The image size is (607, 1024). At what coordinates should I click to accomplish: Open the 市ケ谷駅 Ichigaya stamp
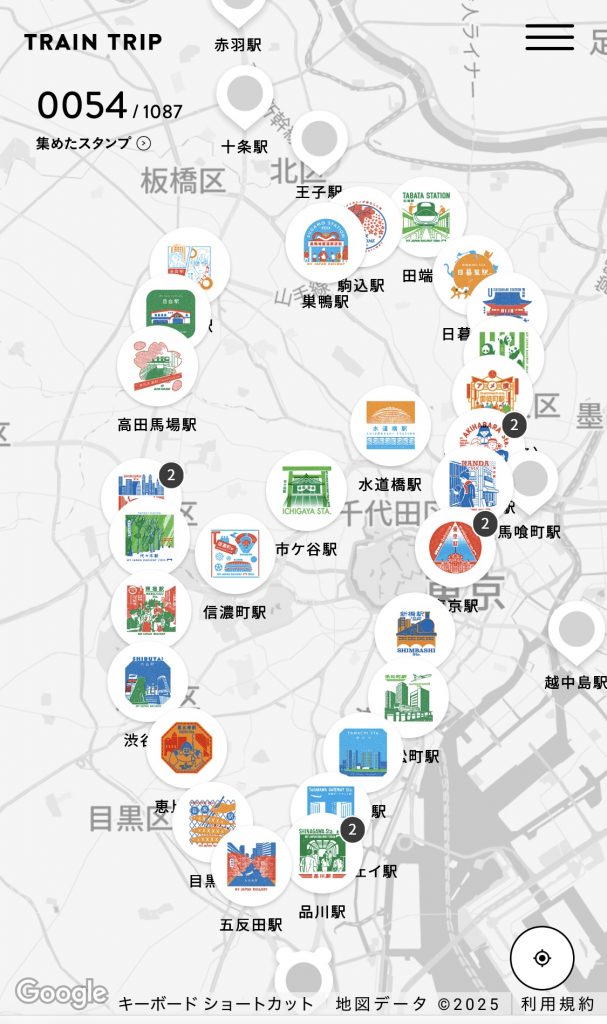click(x=307, y=493)
